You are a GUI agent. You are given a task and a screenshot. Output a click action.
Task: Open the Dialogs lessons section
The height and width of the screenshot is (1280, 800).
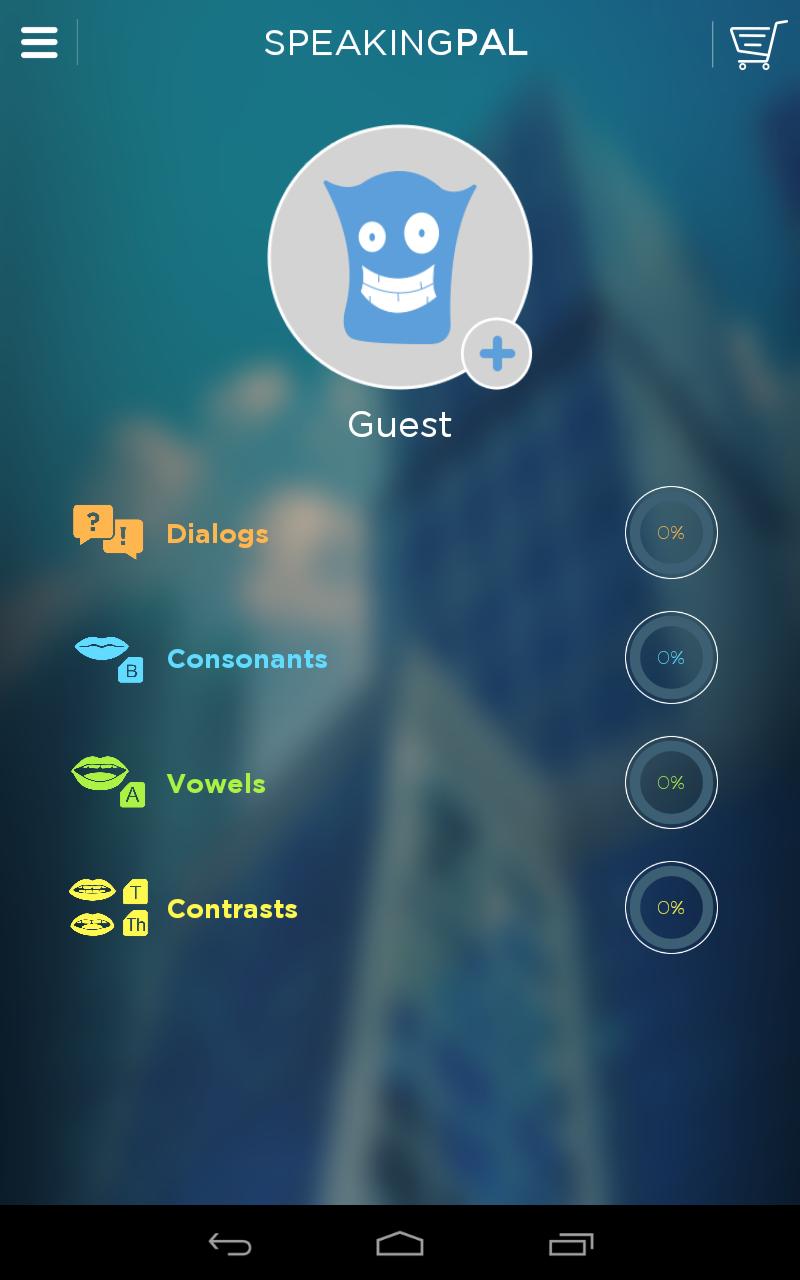tap(217, 533)
